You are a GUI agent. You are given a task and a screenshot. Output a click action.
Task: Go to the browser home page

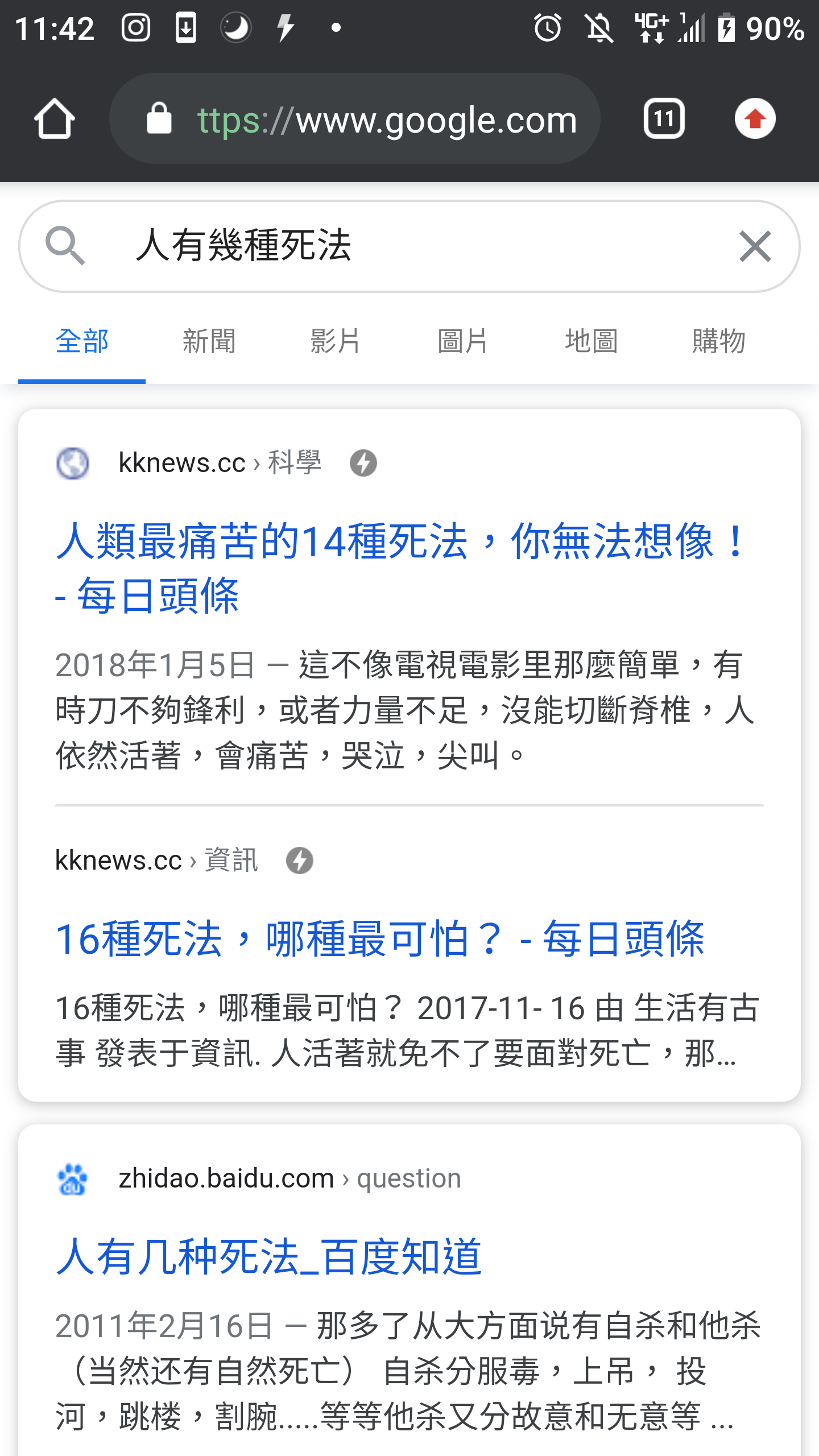pyautogui.click(x=55, y=119)
